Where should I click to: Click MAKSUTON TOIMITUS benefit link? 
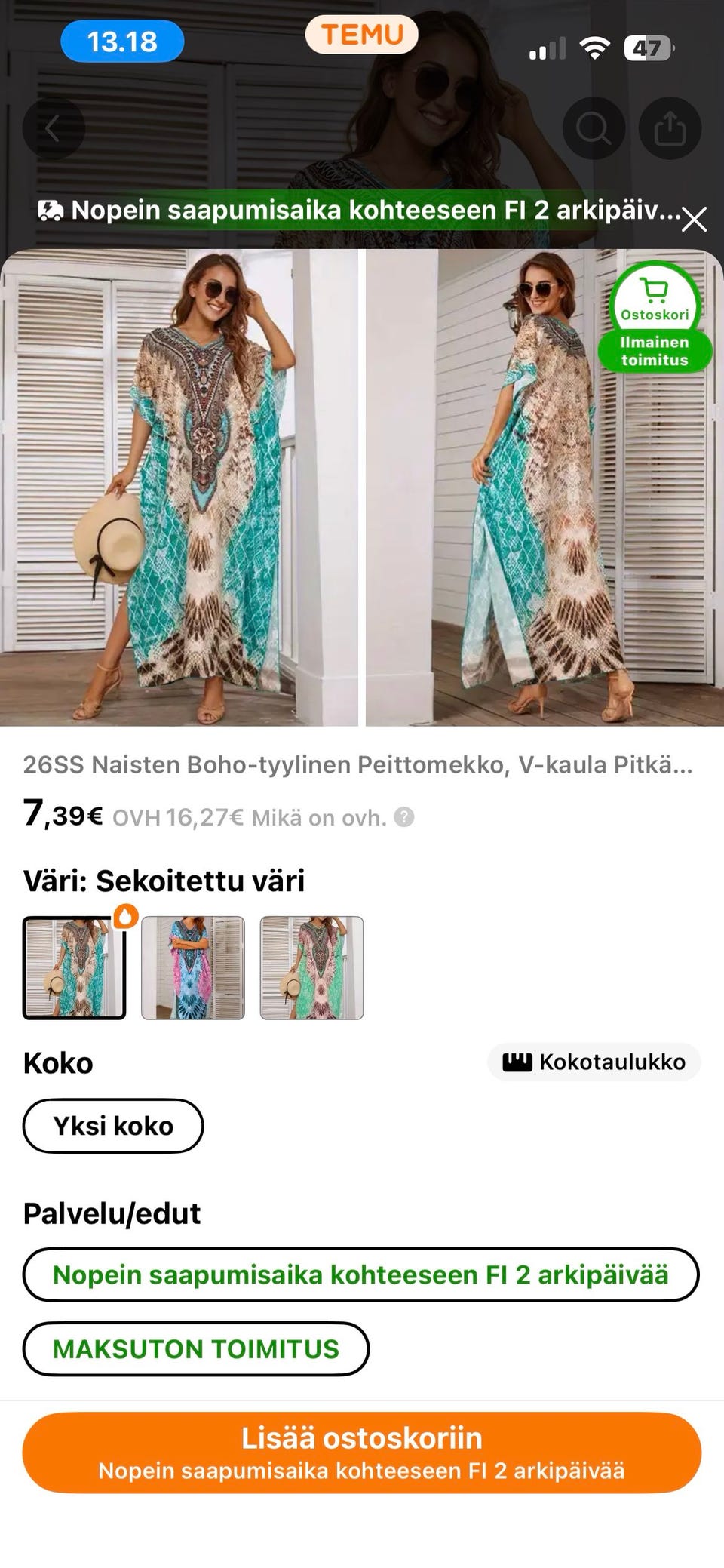(195, 1348)
